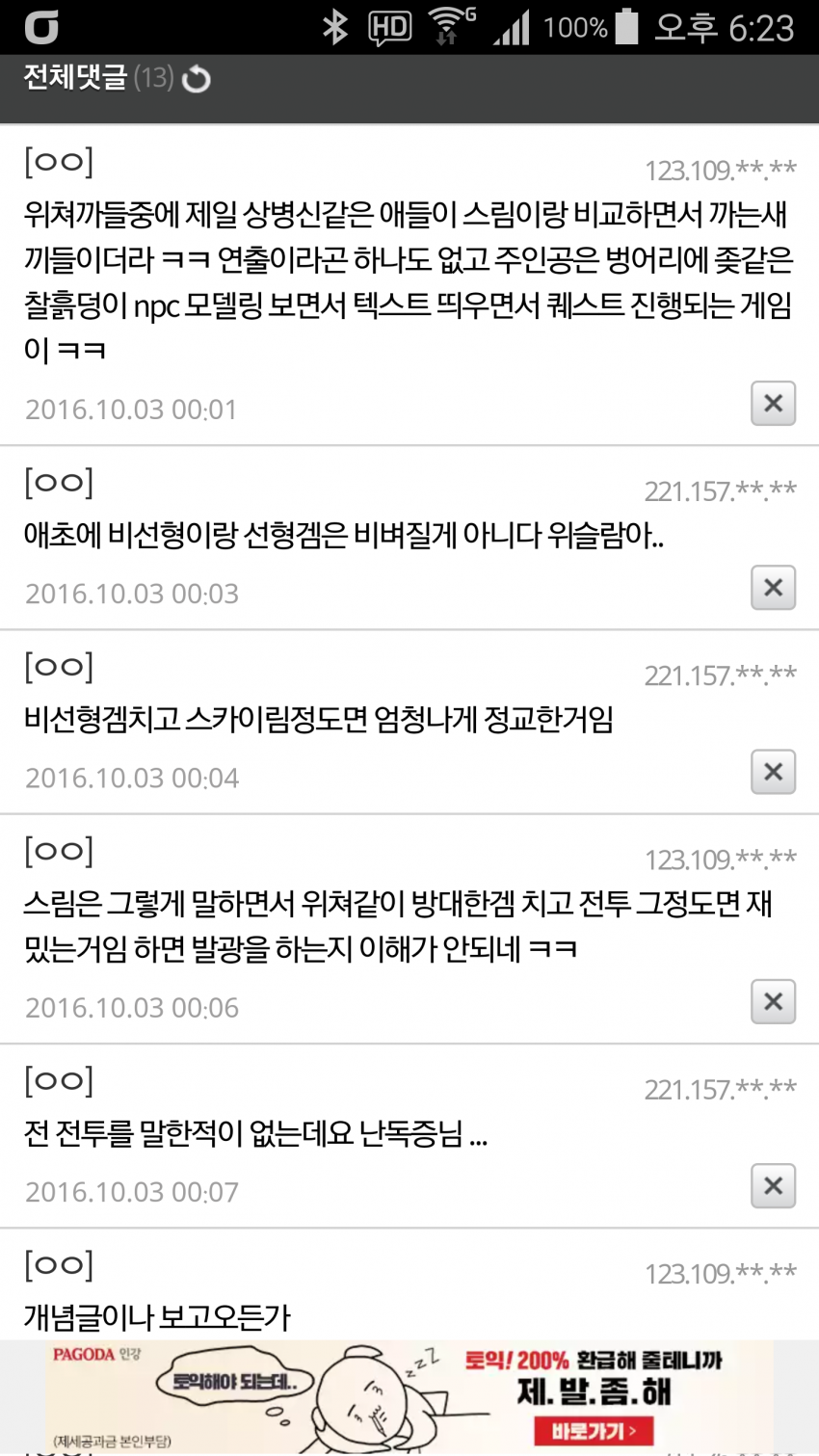Remove the comment posted at 00:06

pos(773,1002)
